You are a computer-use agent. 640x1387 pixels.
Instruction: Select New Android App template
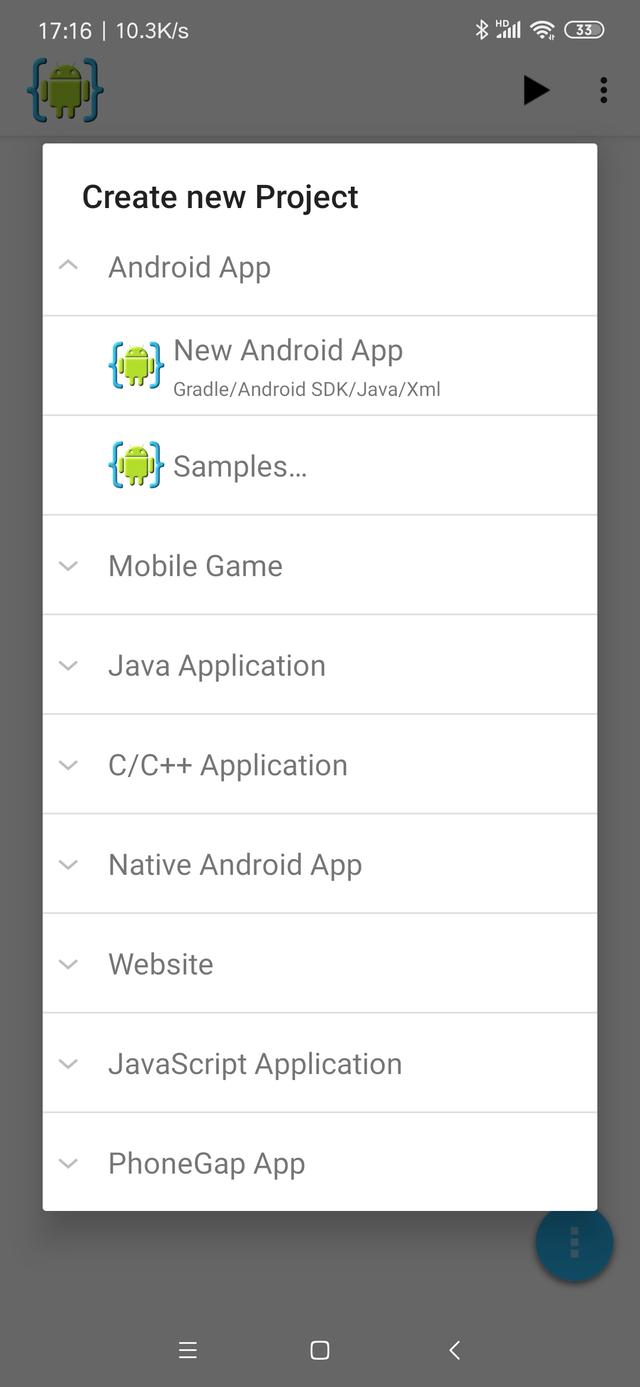(x=320, y=366)
